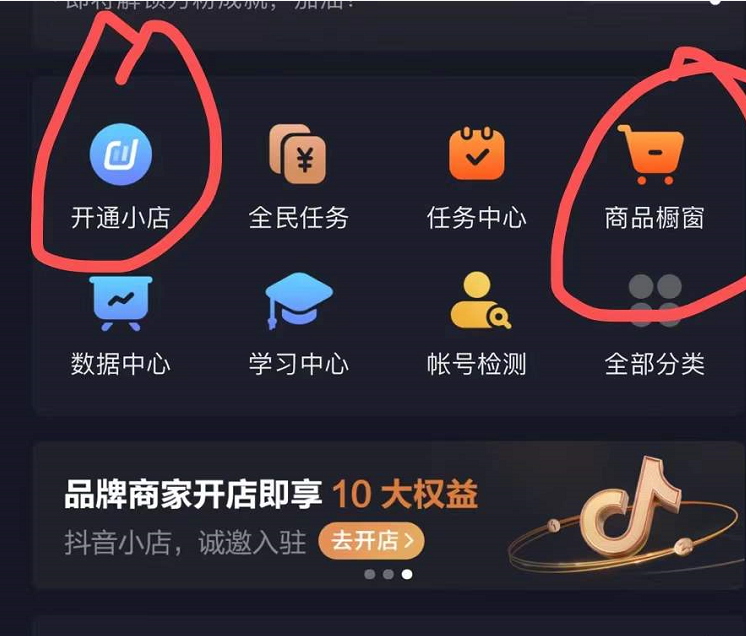746x636 pixels.
Task: Open the 品牌商家开店 banner
Action: 270,495
